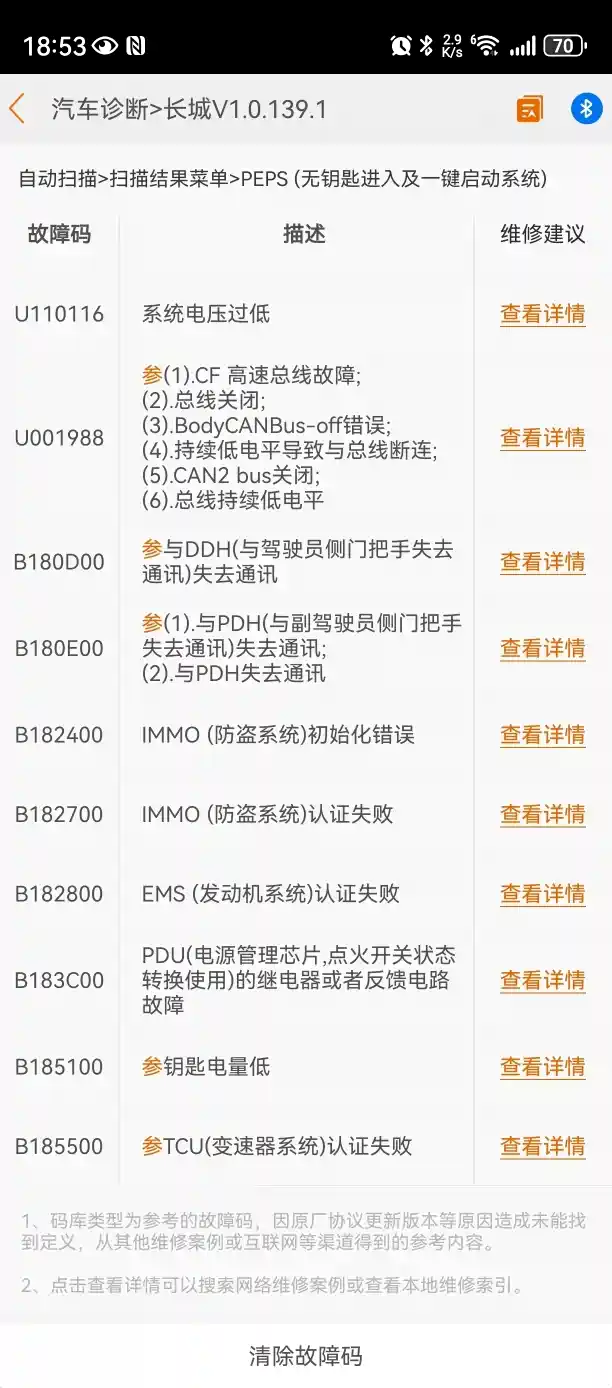Go back using the top-left arrow
The image size is (612, 1388).
tap(18, 108)
